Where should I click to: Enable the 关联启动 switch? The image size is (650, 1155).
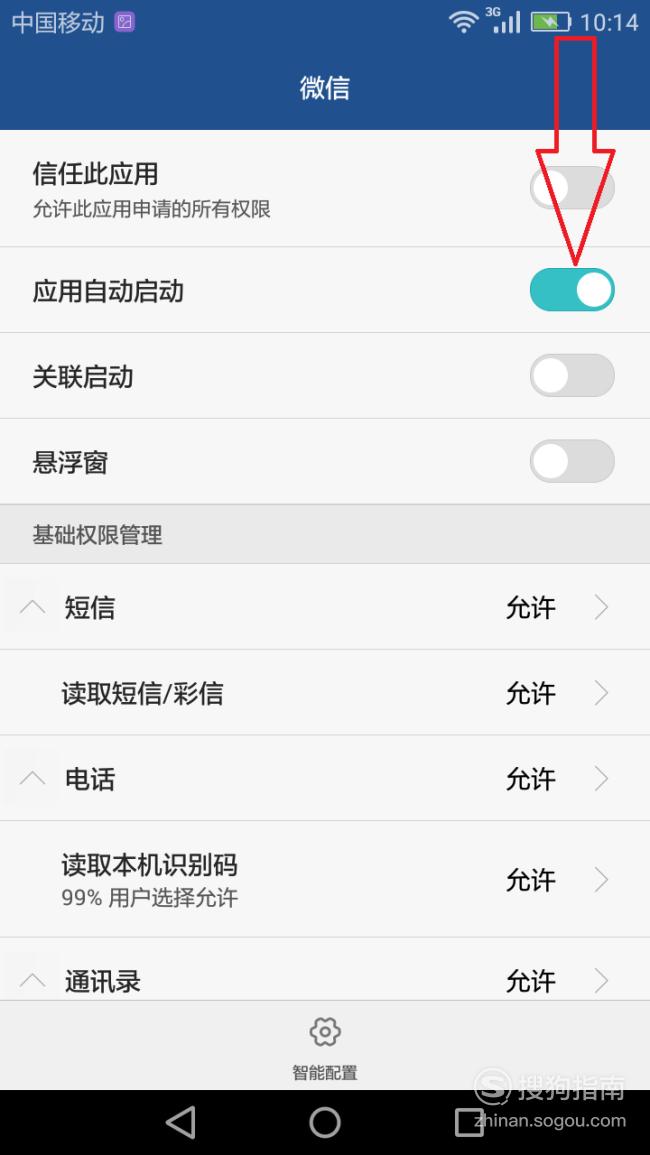[x=572, y=376]
